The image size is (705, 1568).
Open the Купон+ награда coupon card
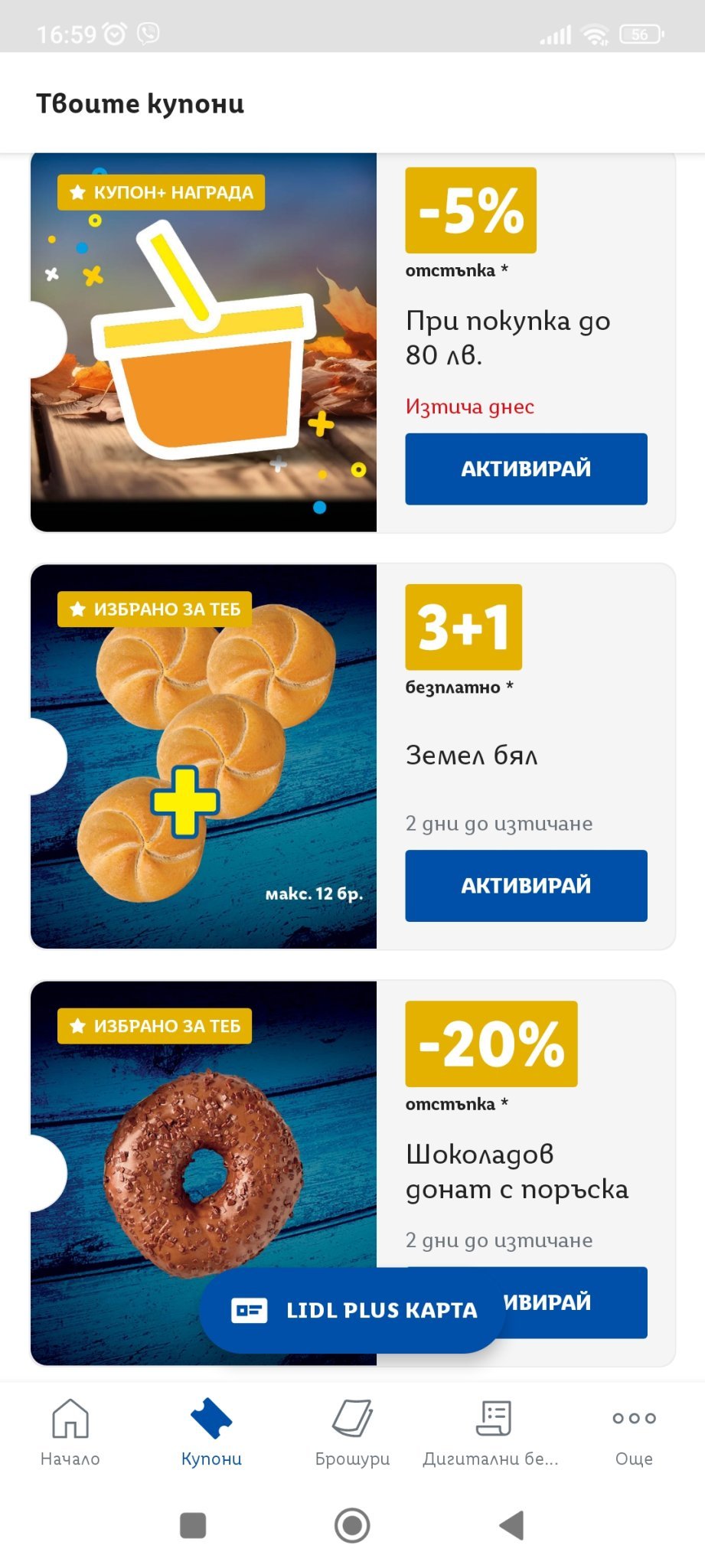click(203, 341)
